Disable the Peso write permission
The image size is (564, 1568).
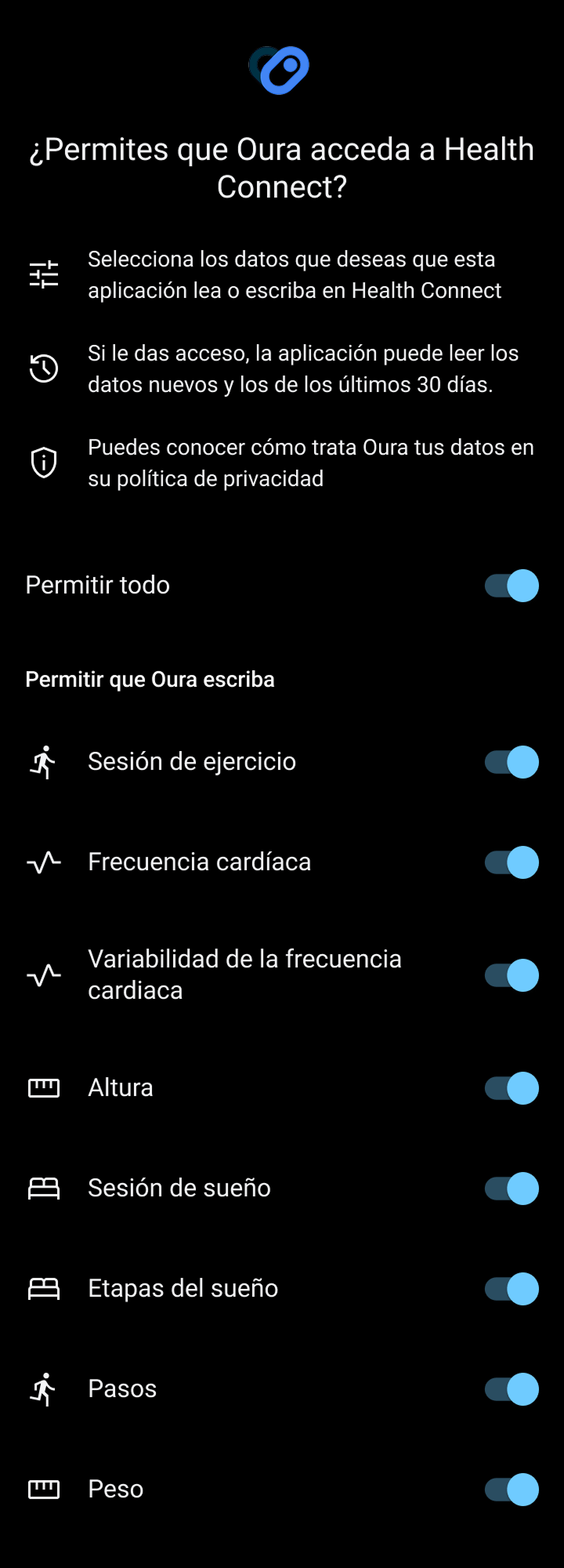[x=512, y=1490]
